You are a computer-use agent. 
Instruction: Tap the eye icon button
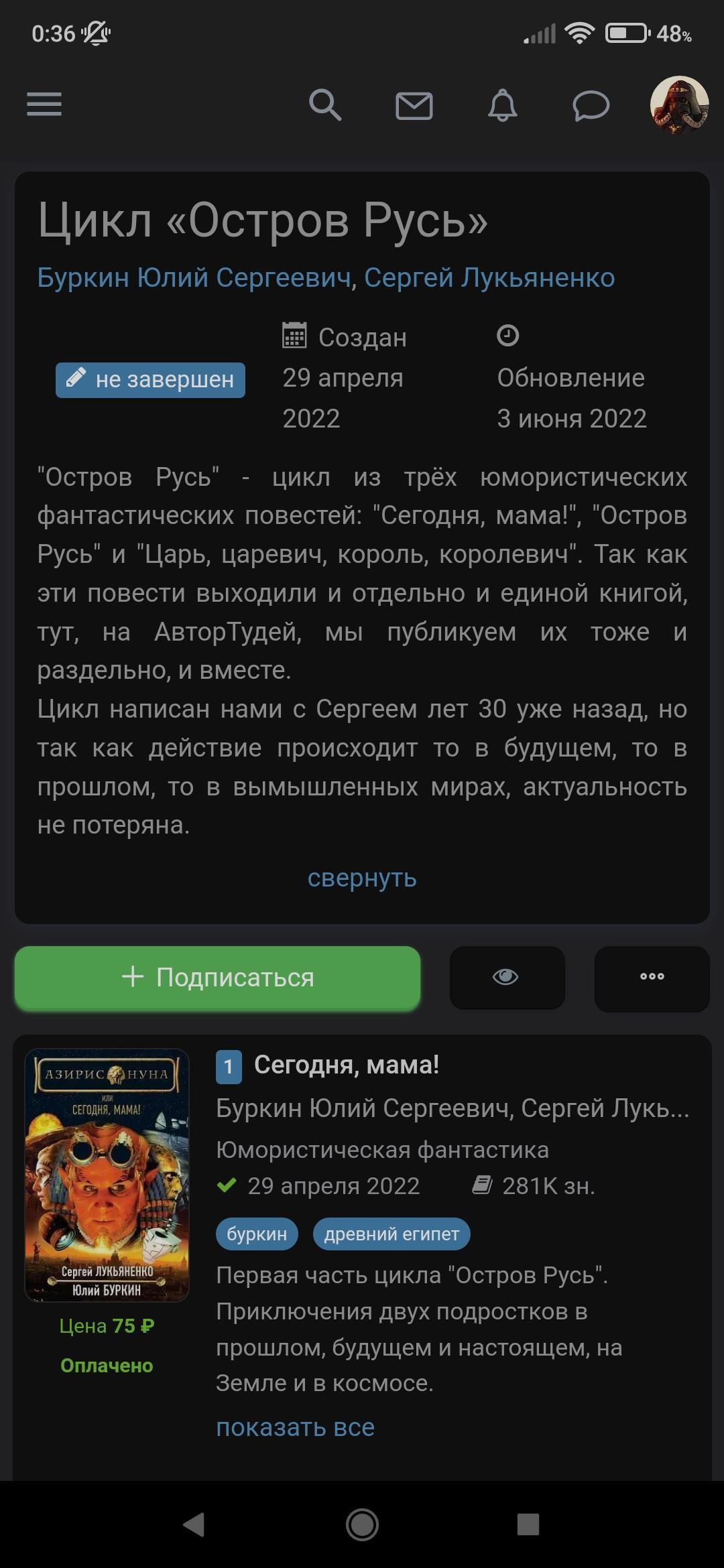[x=507, y=977]
